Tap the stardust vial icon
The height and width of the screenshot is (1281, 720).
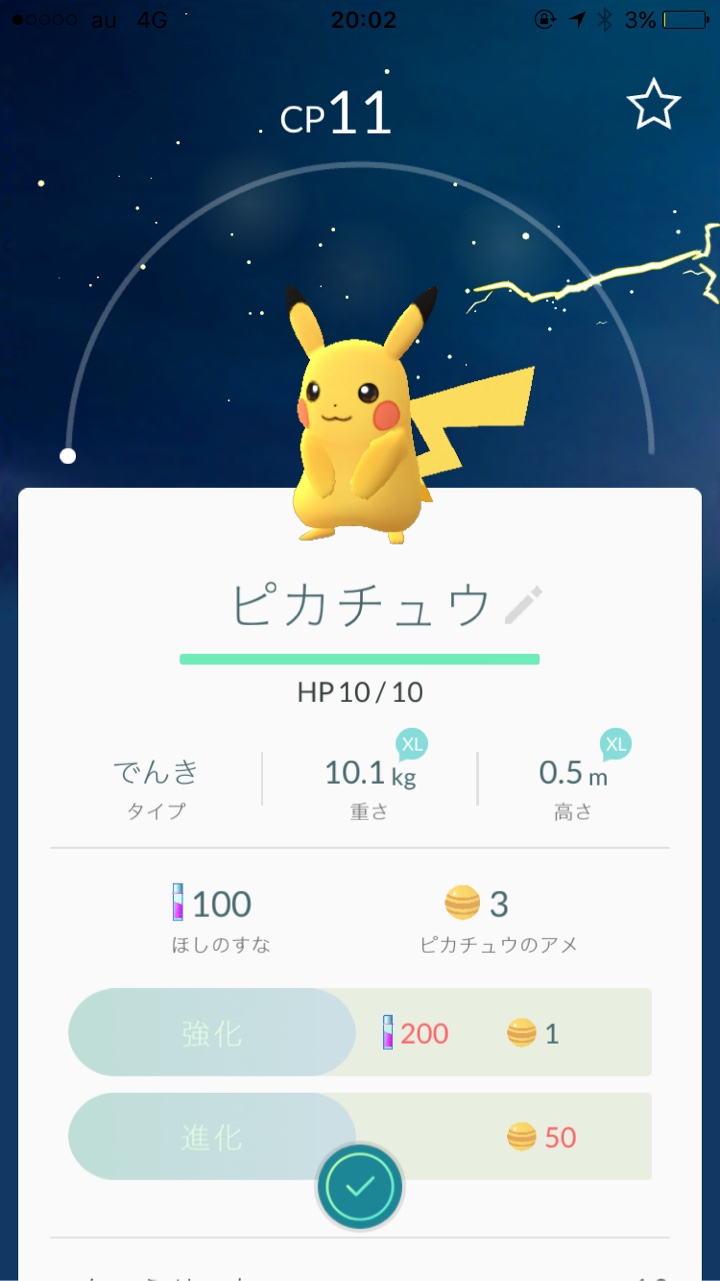pos(180,902)
